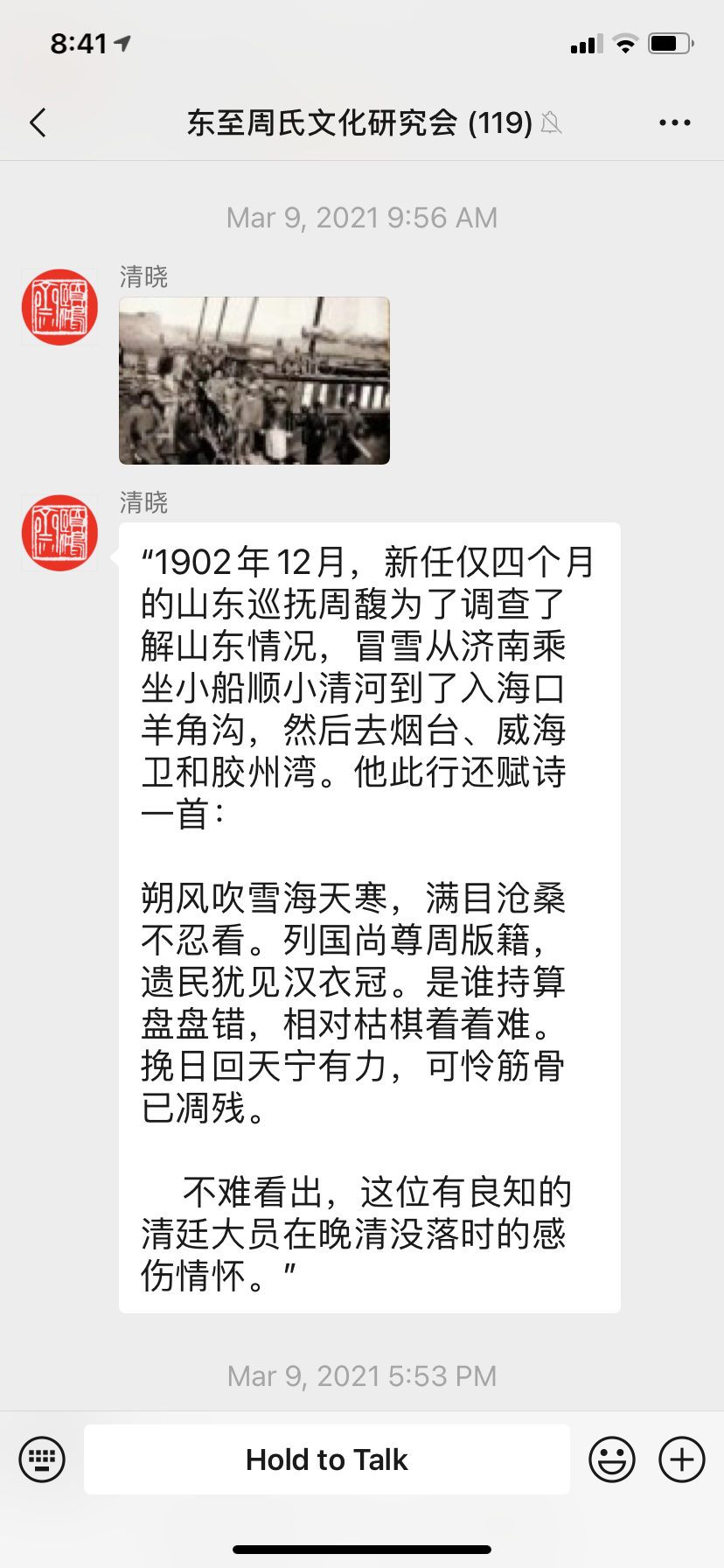This screenshot has height=1568, width=724.
Task: Open the plus attachments menu
Action: (681, 1459)
